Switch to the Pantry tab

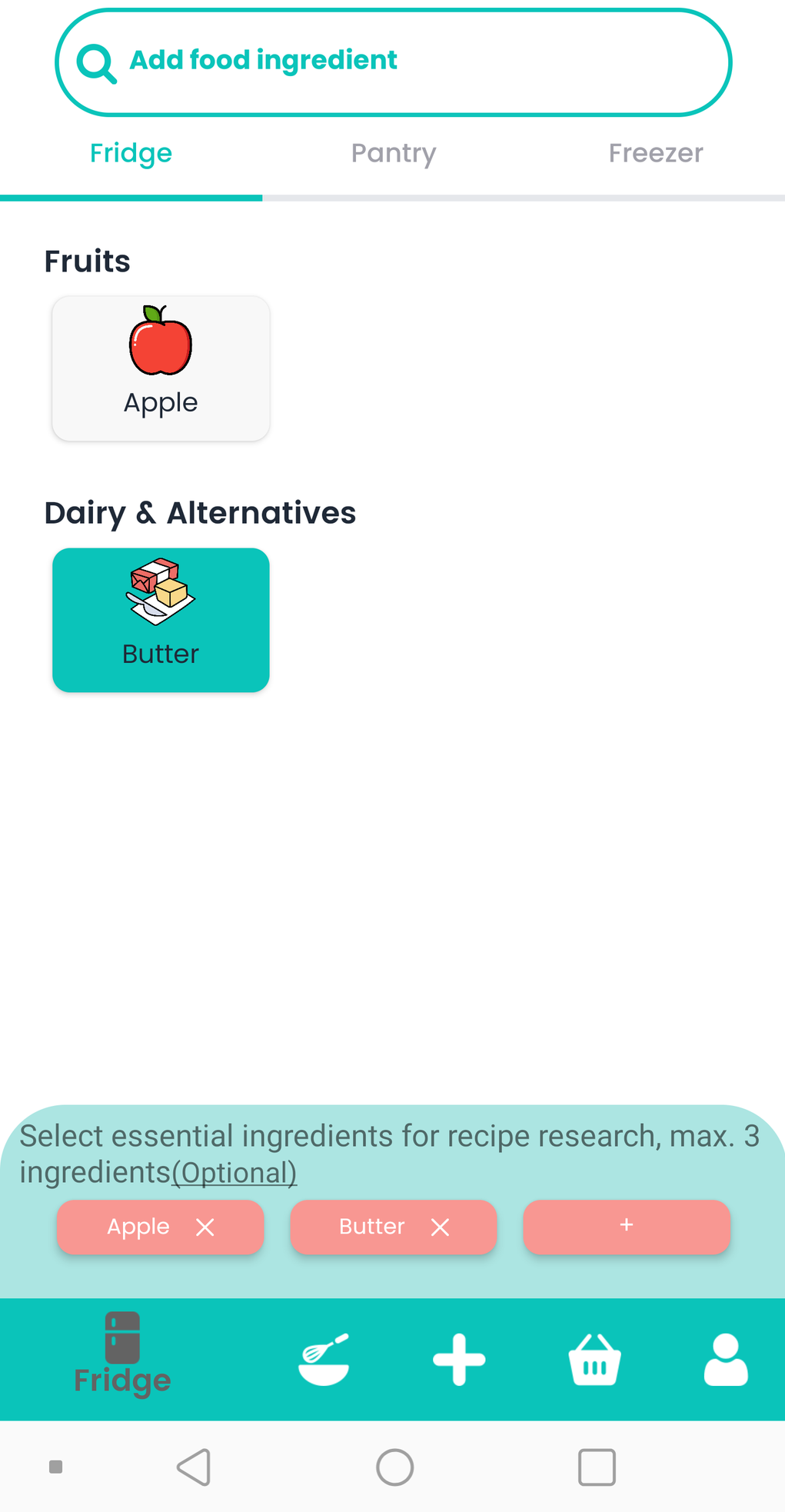pyautogui.click(x=393, y=153)
